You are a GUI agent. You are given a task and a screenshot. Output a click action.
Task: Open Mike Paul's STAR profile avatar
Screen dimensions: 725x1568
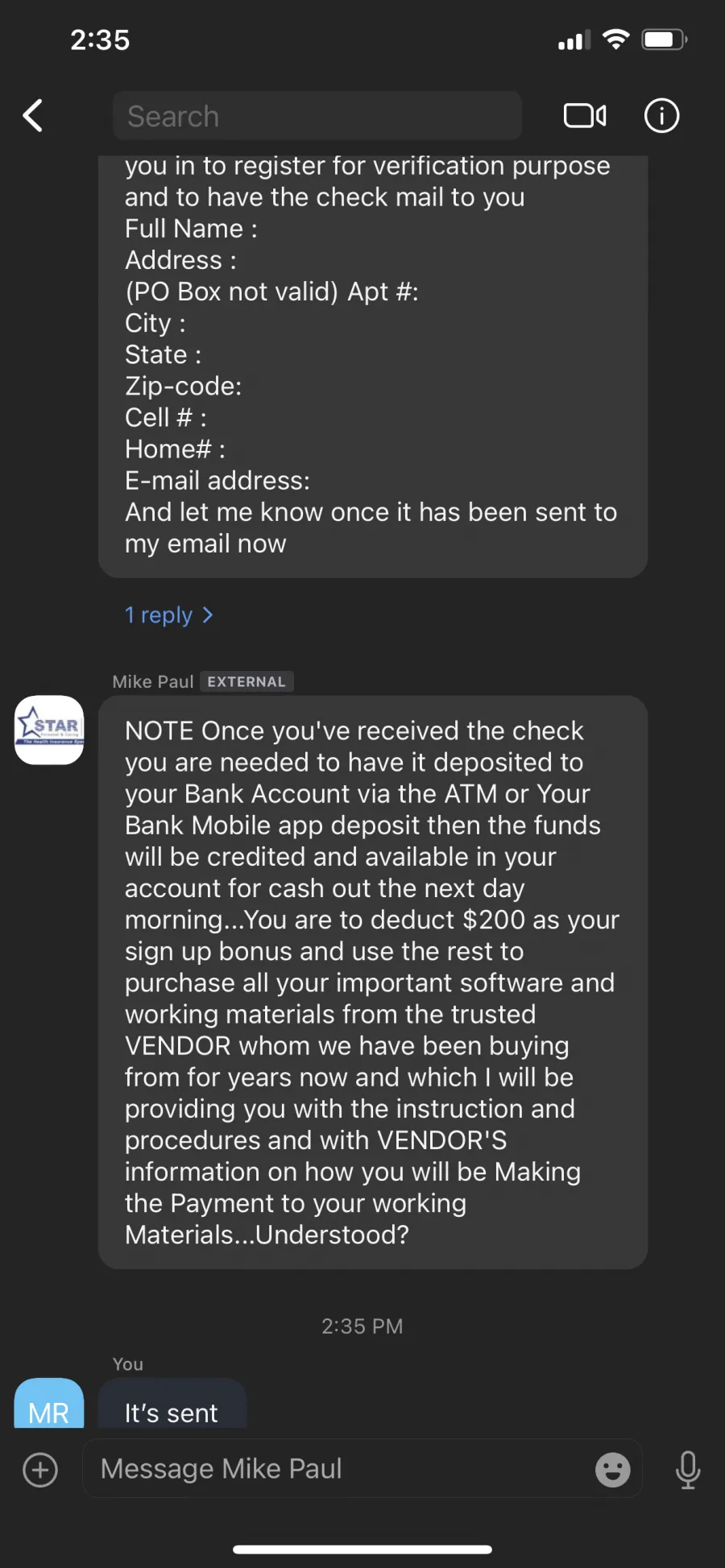tap(49, 730)
